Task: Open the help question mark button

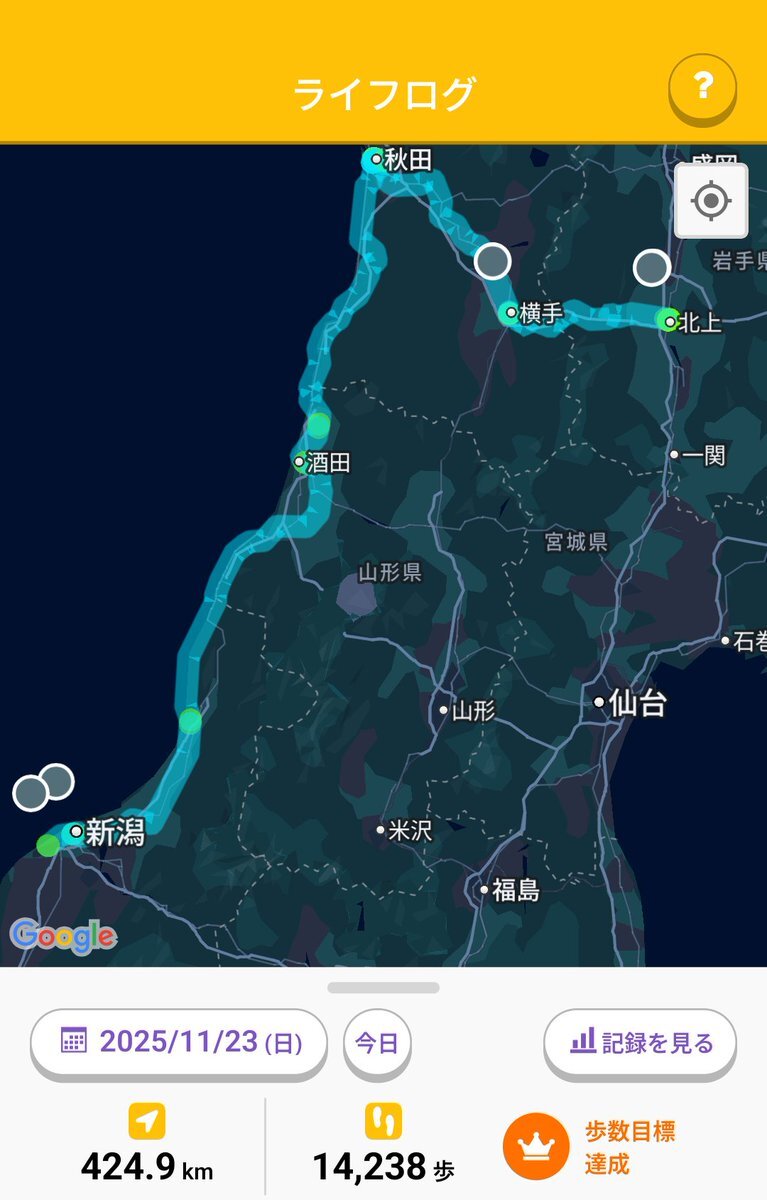Action: pyautogui.click(x=702, y=88)
